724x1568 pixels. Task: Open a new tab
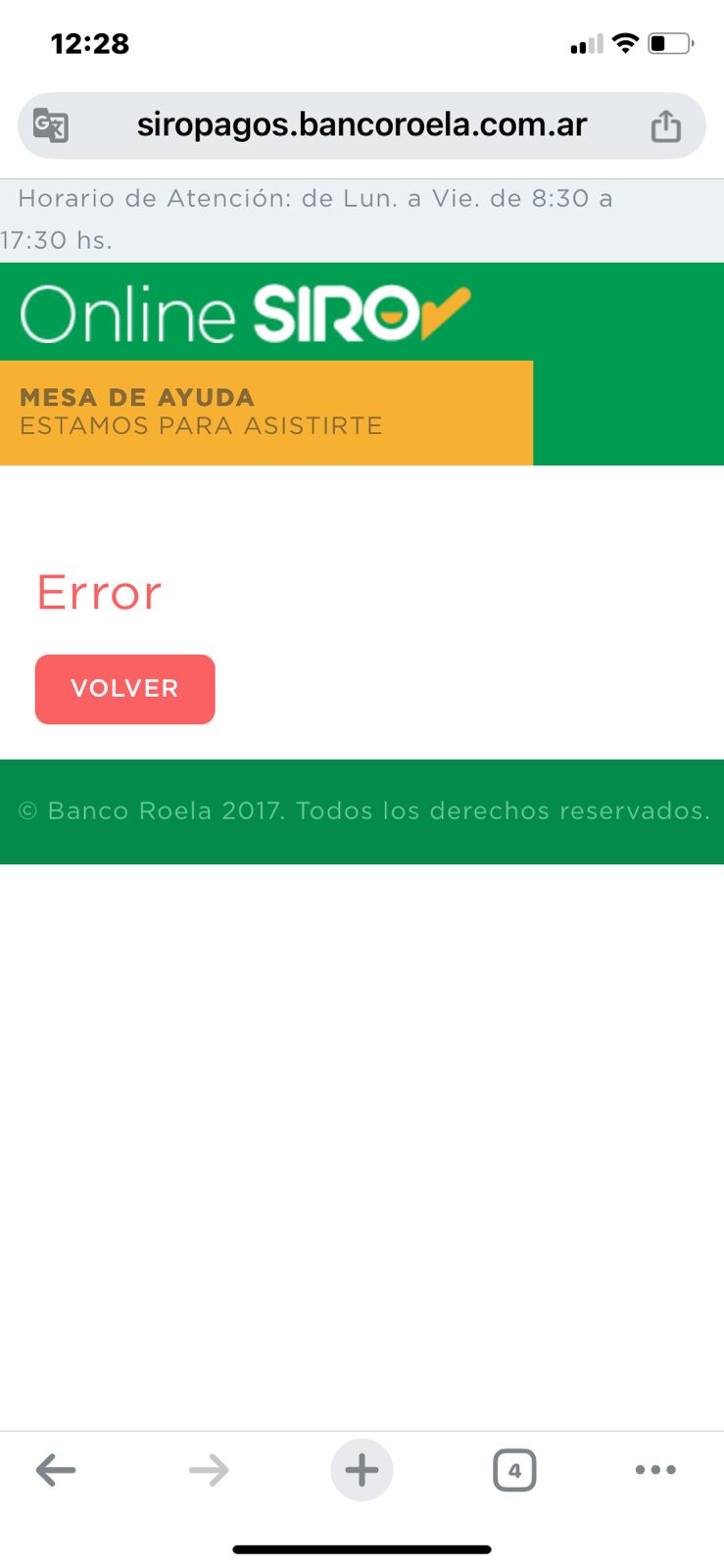coord(362,1469)
